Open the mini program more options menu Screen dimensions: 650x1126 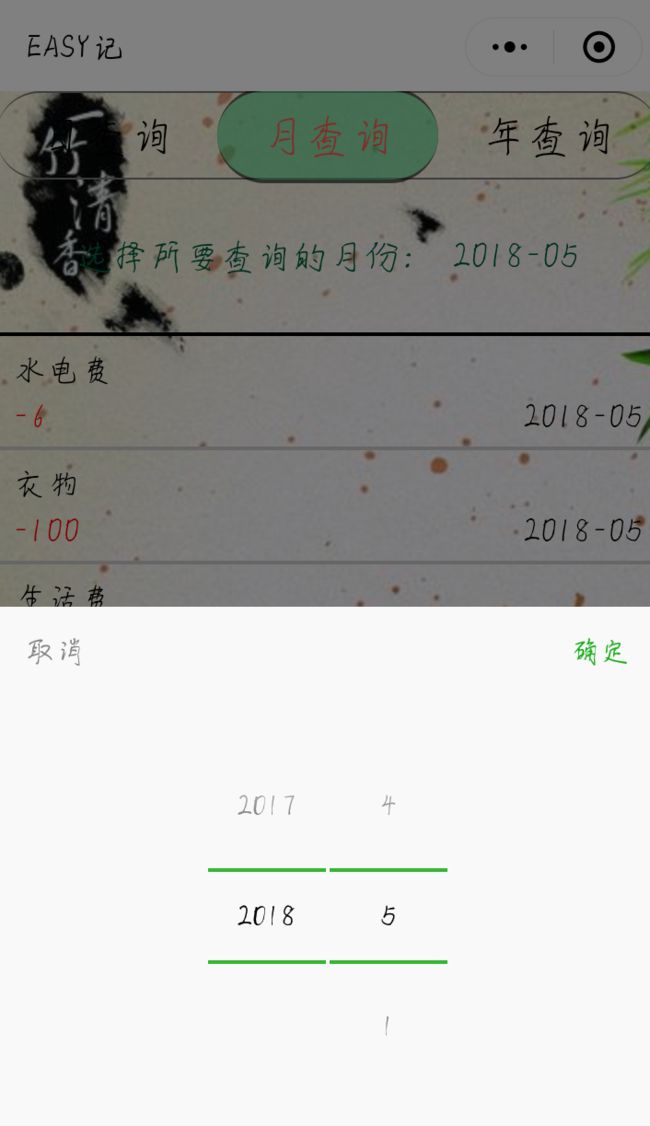click(x=509, y=47)
